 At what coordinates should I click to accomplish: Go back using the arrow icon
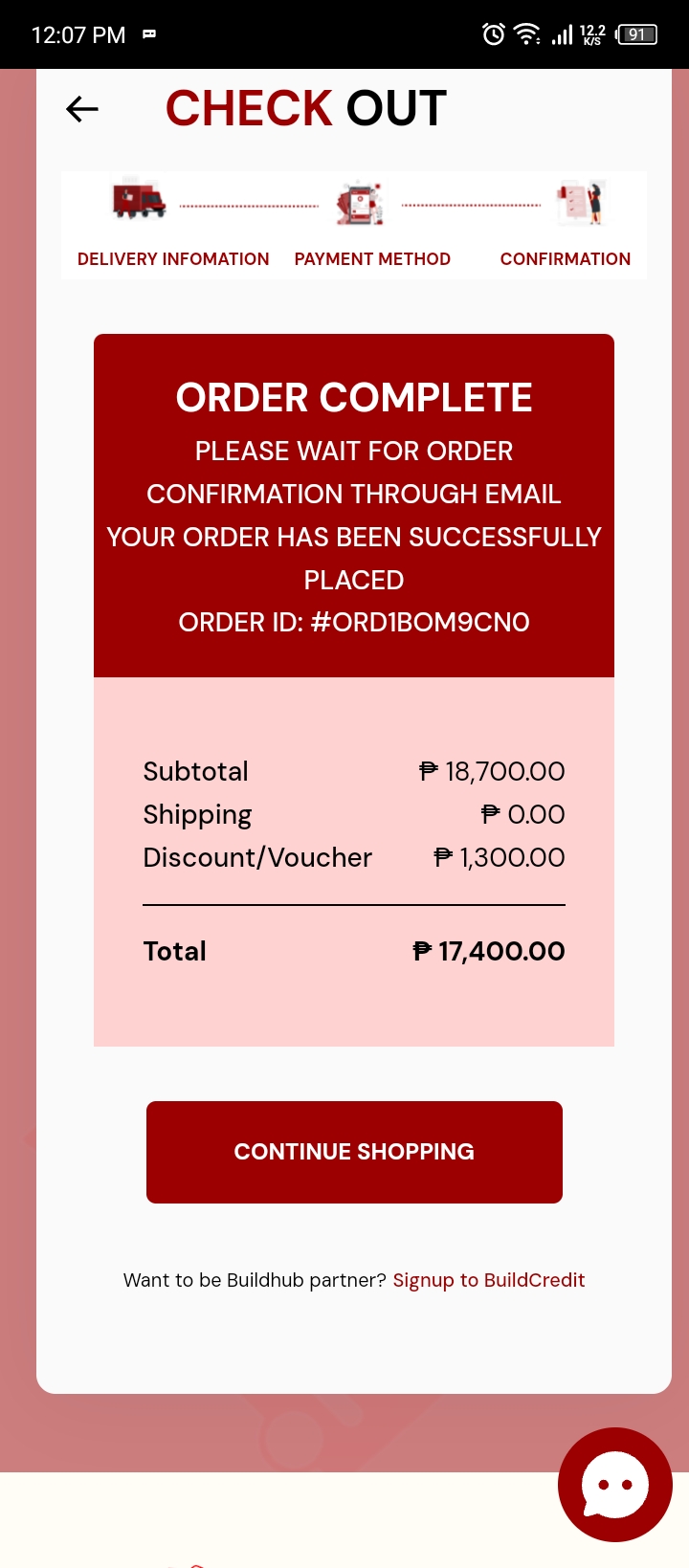click(x=82, y=109)
